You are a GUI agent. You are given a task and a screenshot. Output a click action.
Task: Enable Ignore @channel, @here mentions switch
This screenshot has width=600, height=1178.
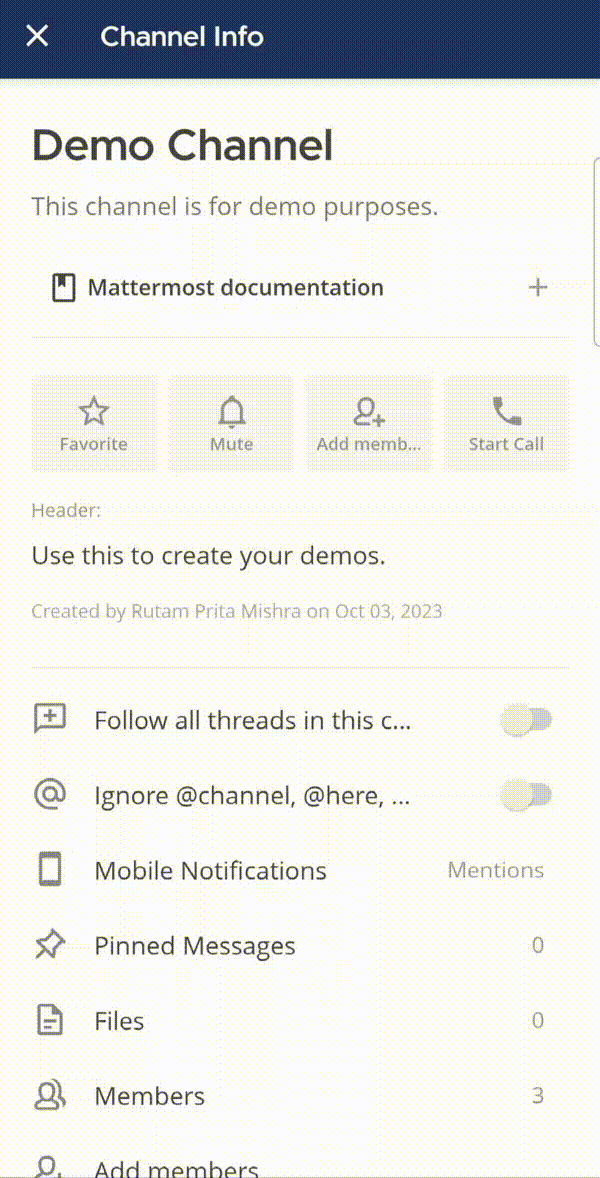point(526,796)
